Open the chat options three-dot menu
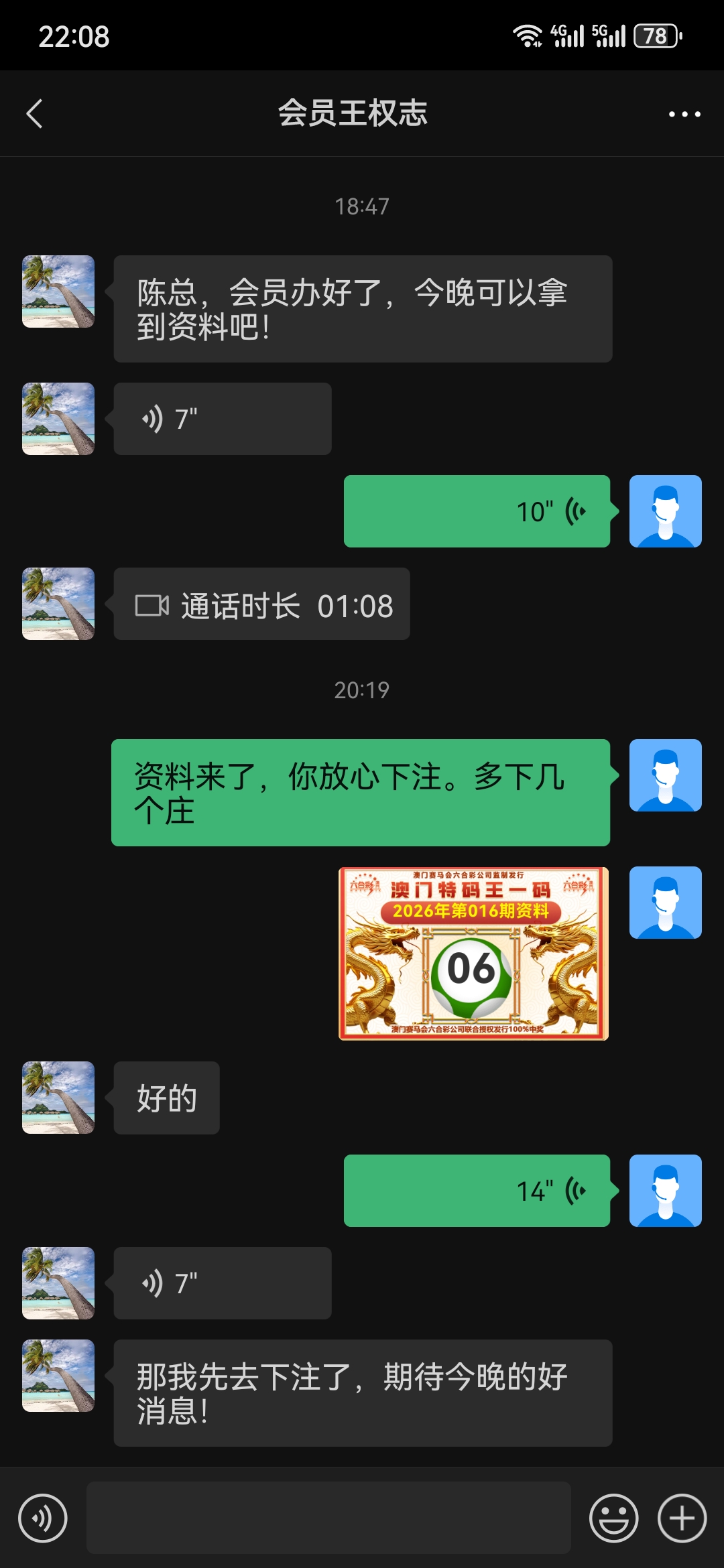 pyautogui.click(x=684, y=114)
